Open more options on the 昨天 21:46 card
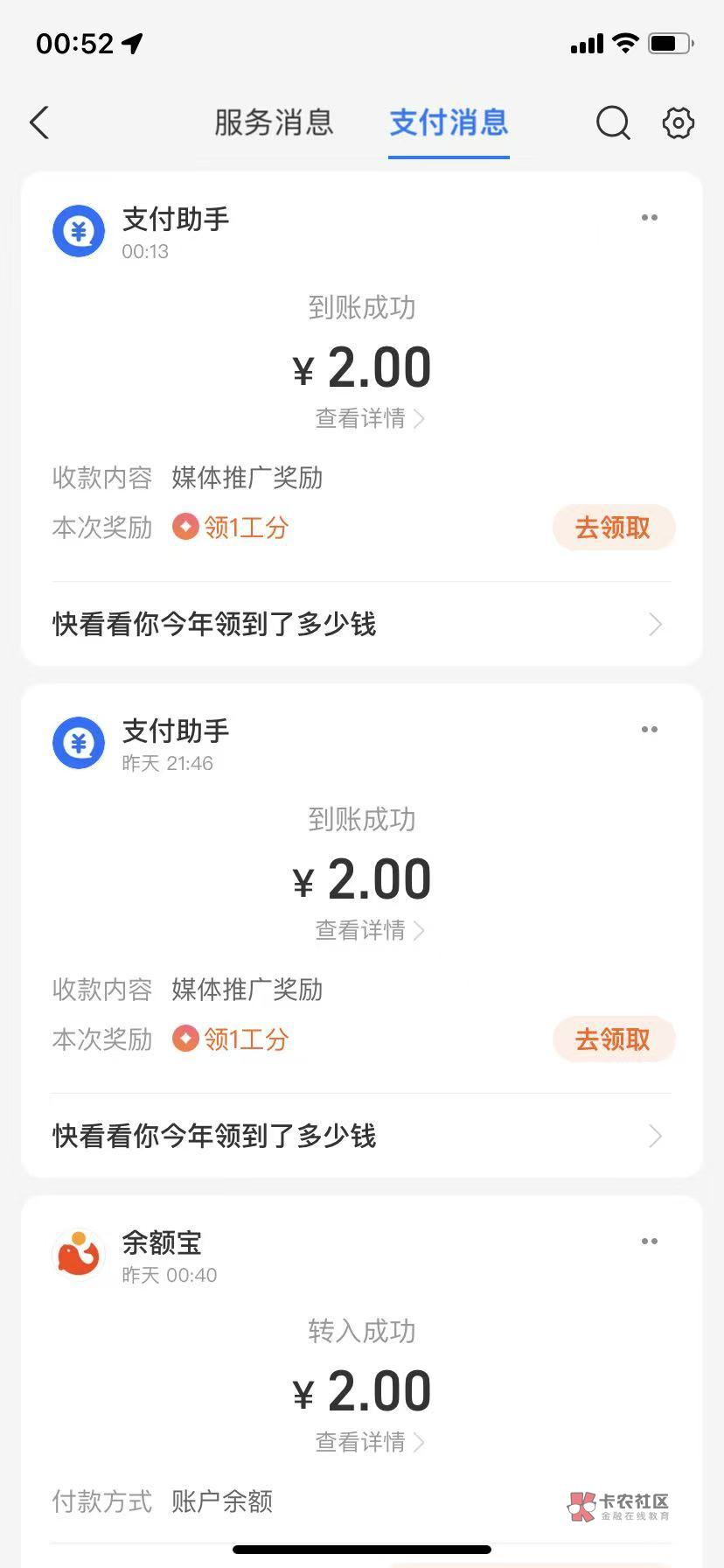The height and width of the screenshot is (1568, 724). (649, 730)
